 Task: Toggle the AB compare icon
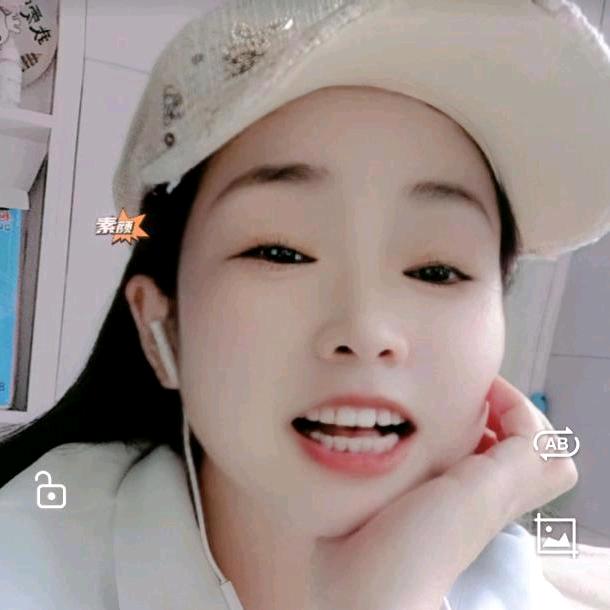coord(556,443)
